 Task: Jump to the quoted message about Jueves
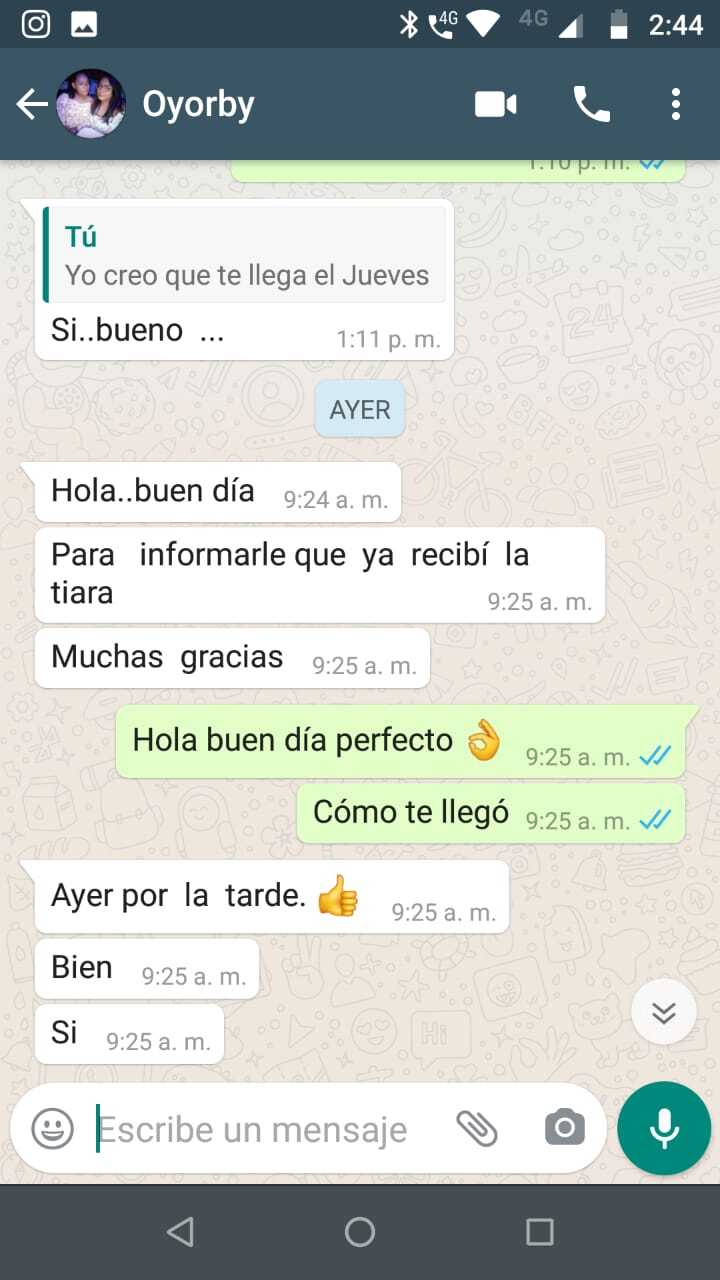245,255
